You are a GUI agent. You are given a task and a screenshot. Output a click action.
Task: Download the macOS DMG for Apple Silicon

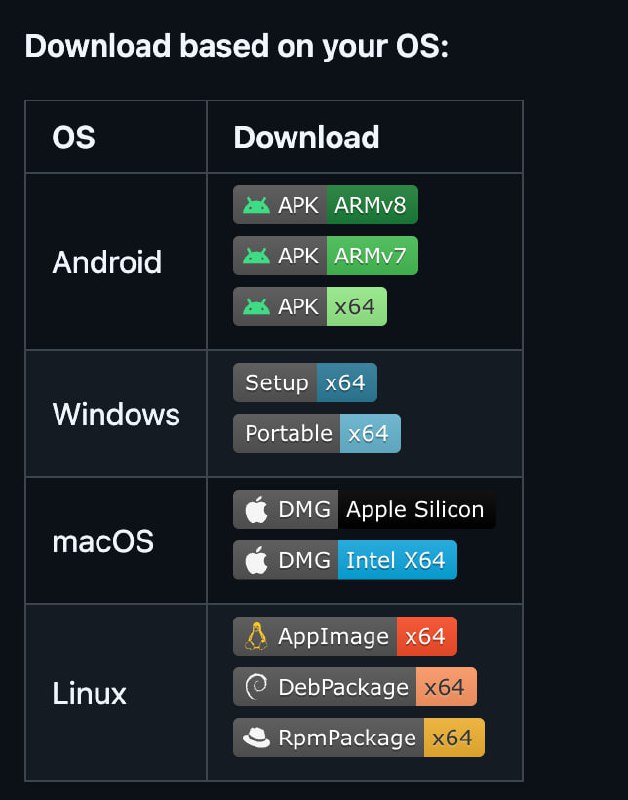point(363,510)
